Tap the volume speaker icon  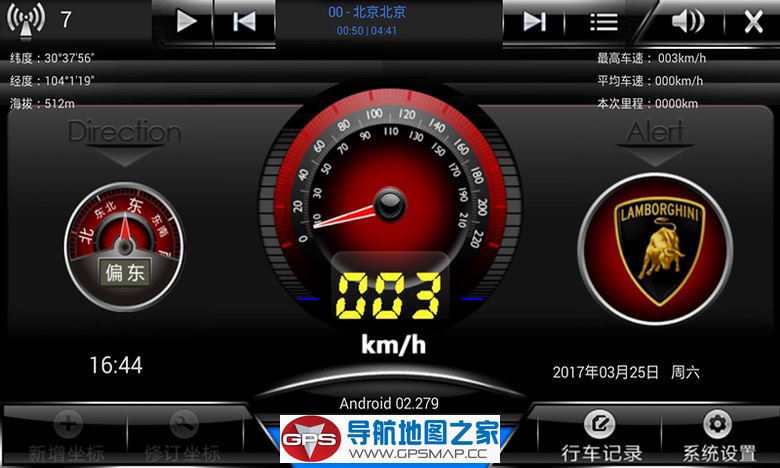pyautogui.click(x=687, y=21)
